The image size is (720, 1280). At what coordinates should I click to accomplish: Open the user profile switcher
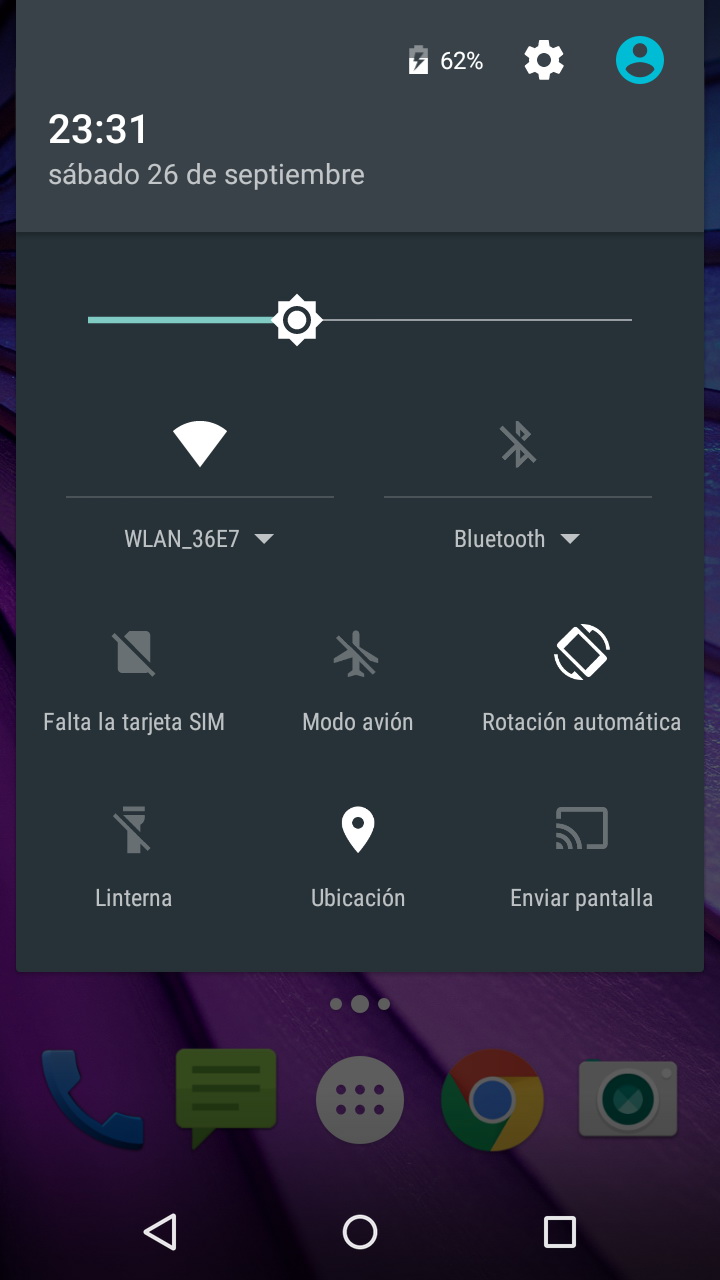(639, 60)
